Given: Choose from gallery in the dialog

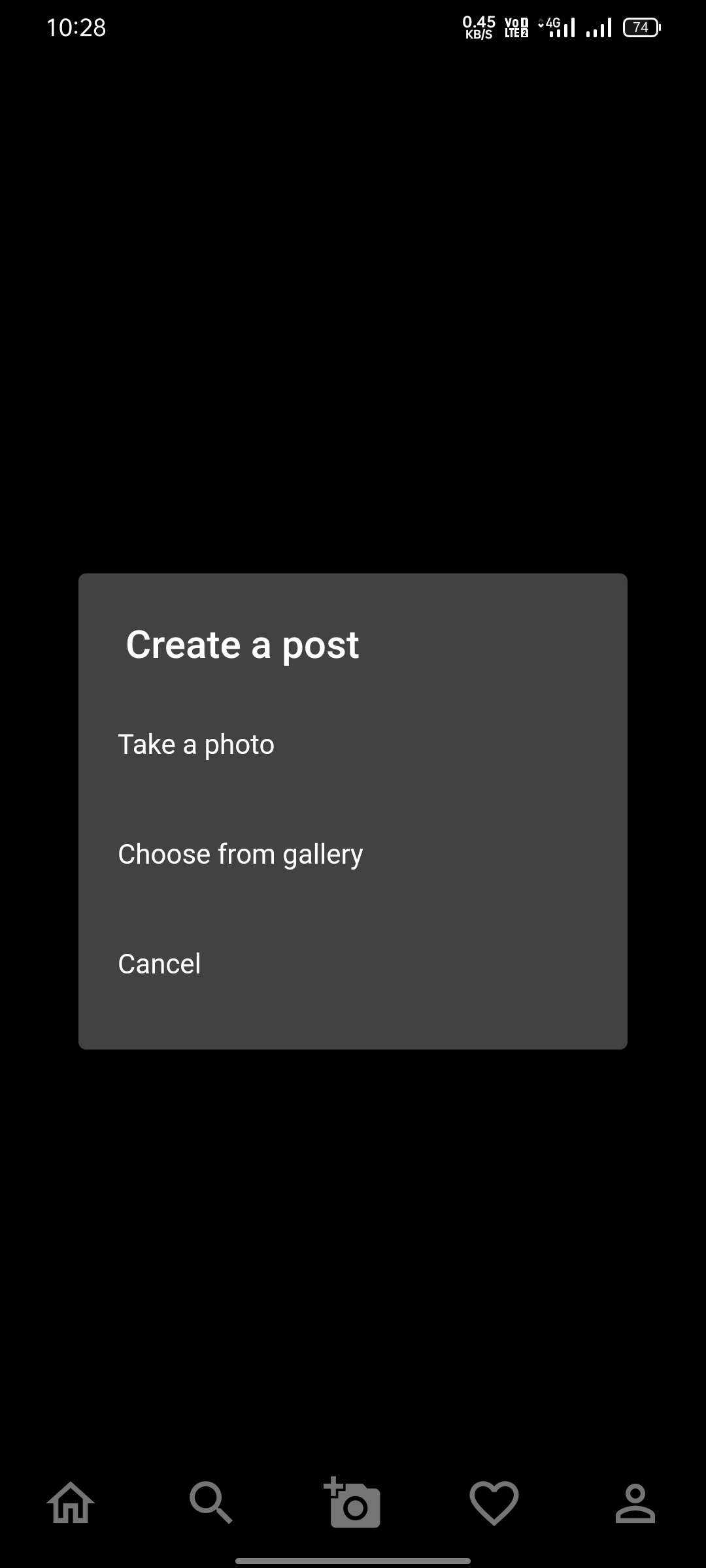Looking at the screenshot, I should [x=239, y=853].
